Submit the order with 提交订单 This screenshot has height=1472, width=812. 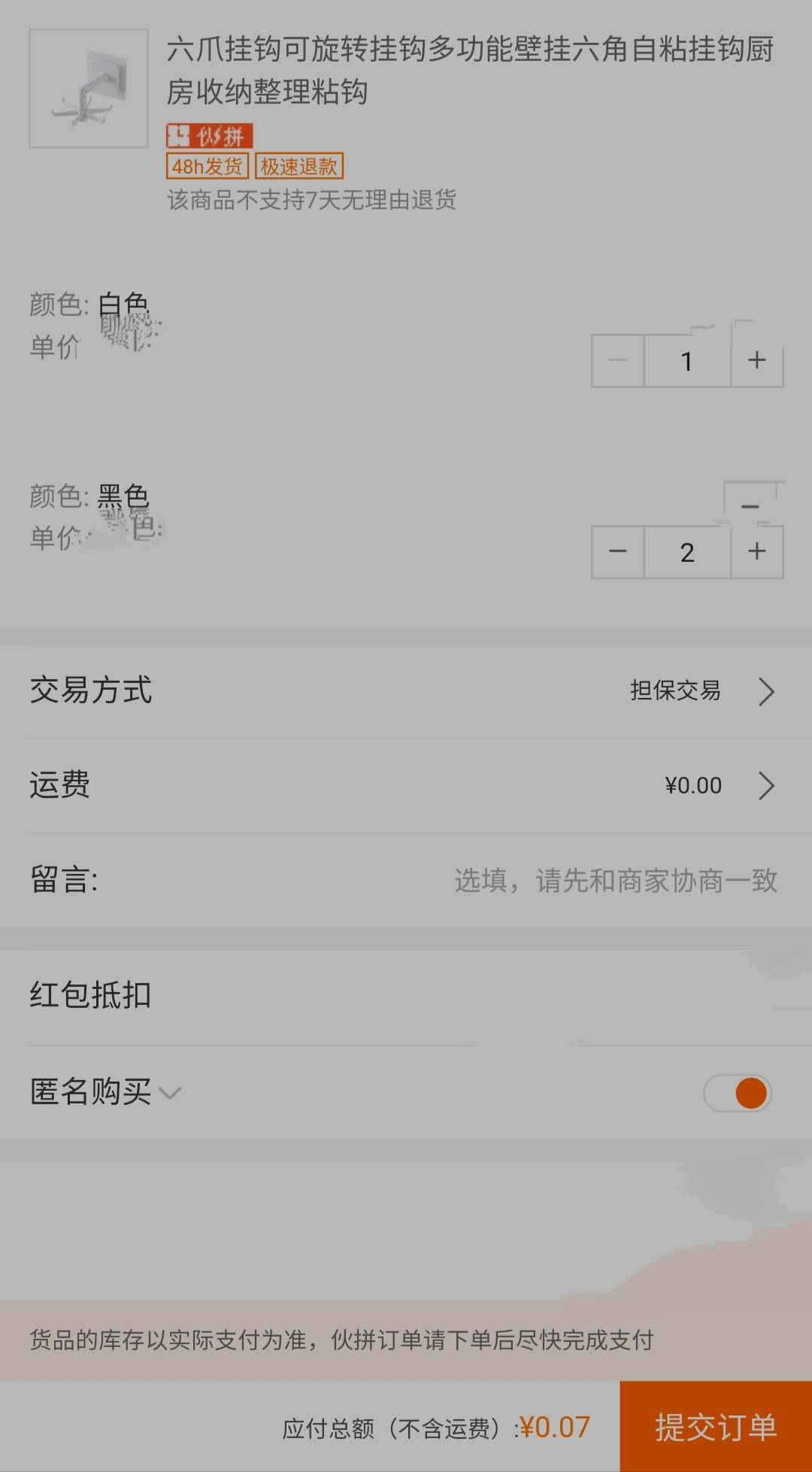pos(715,1428)
